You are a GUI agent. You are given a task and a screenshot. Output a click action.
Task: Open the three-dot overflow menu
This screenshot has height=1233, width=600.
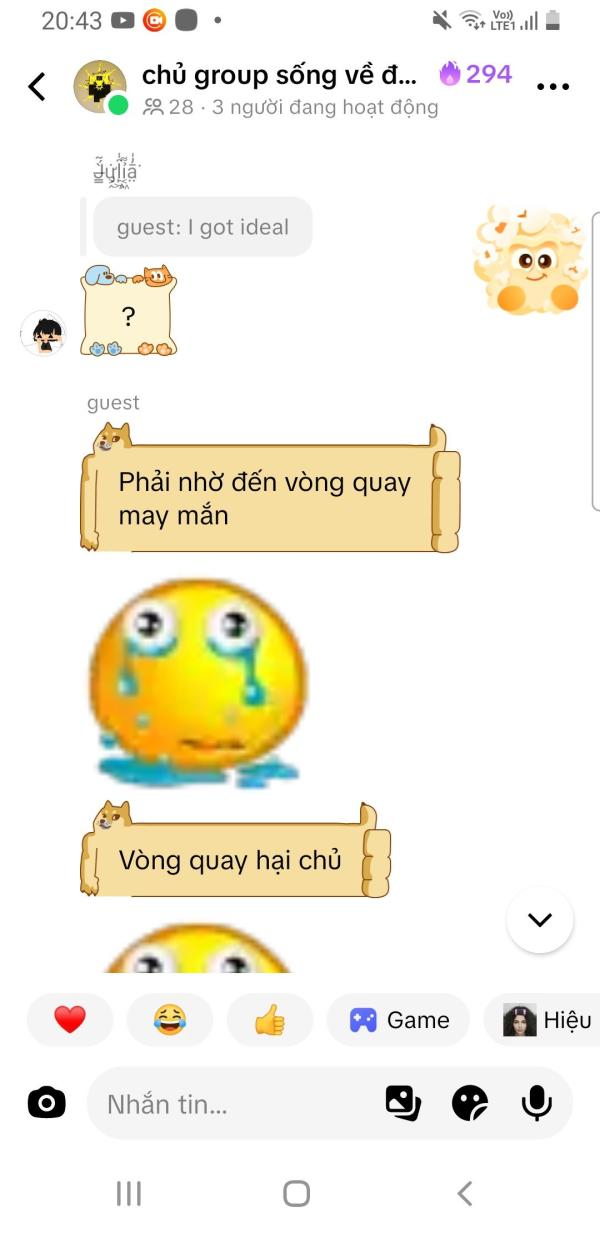pyautogui.click(x=553, y=87)
